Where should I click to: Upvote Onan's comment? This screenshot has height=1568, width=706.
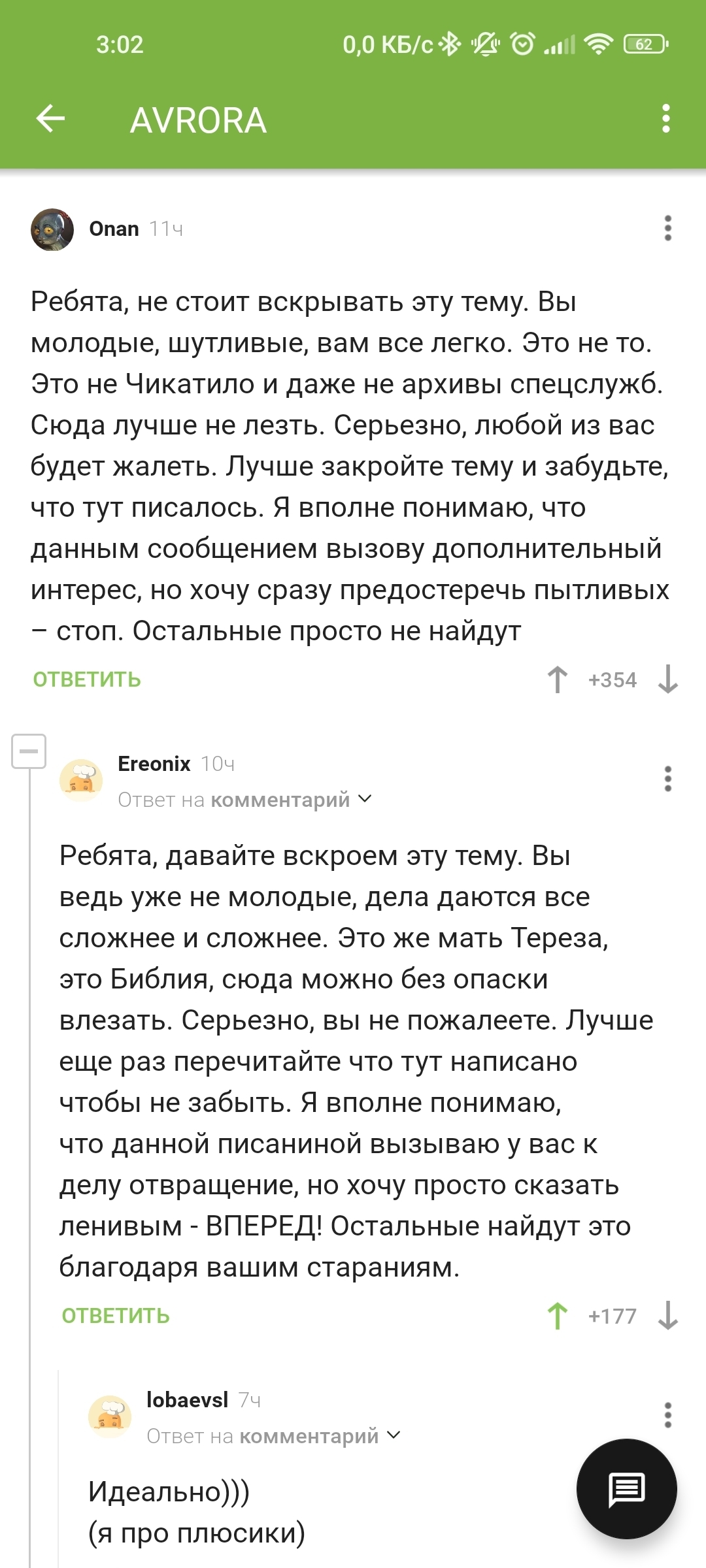coord(558,679)
